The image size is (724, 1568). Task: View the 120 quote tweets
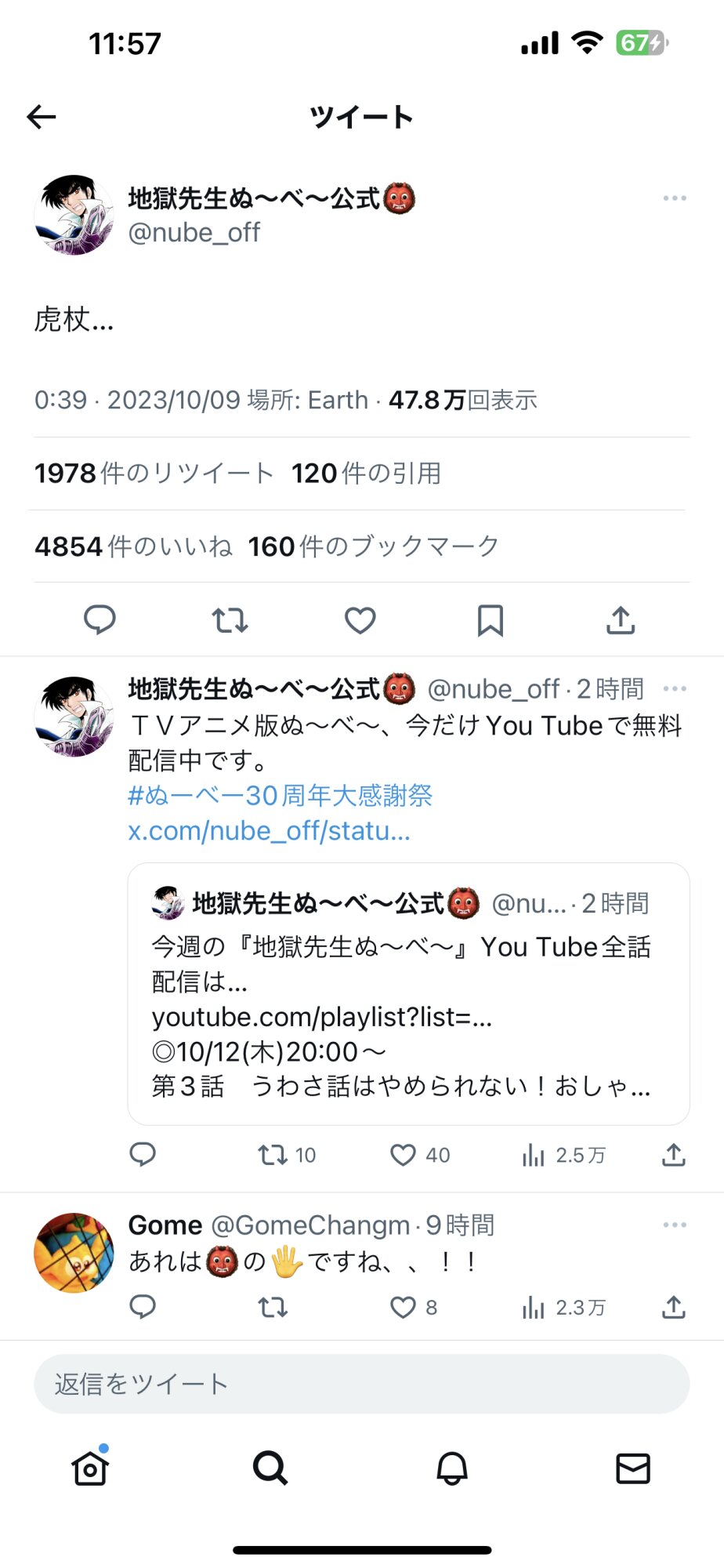point(366,474)
